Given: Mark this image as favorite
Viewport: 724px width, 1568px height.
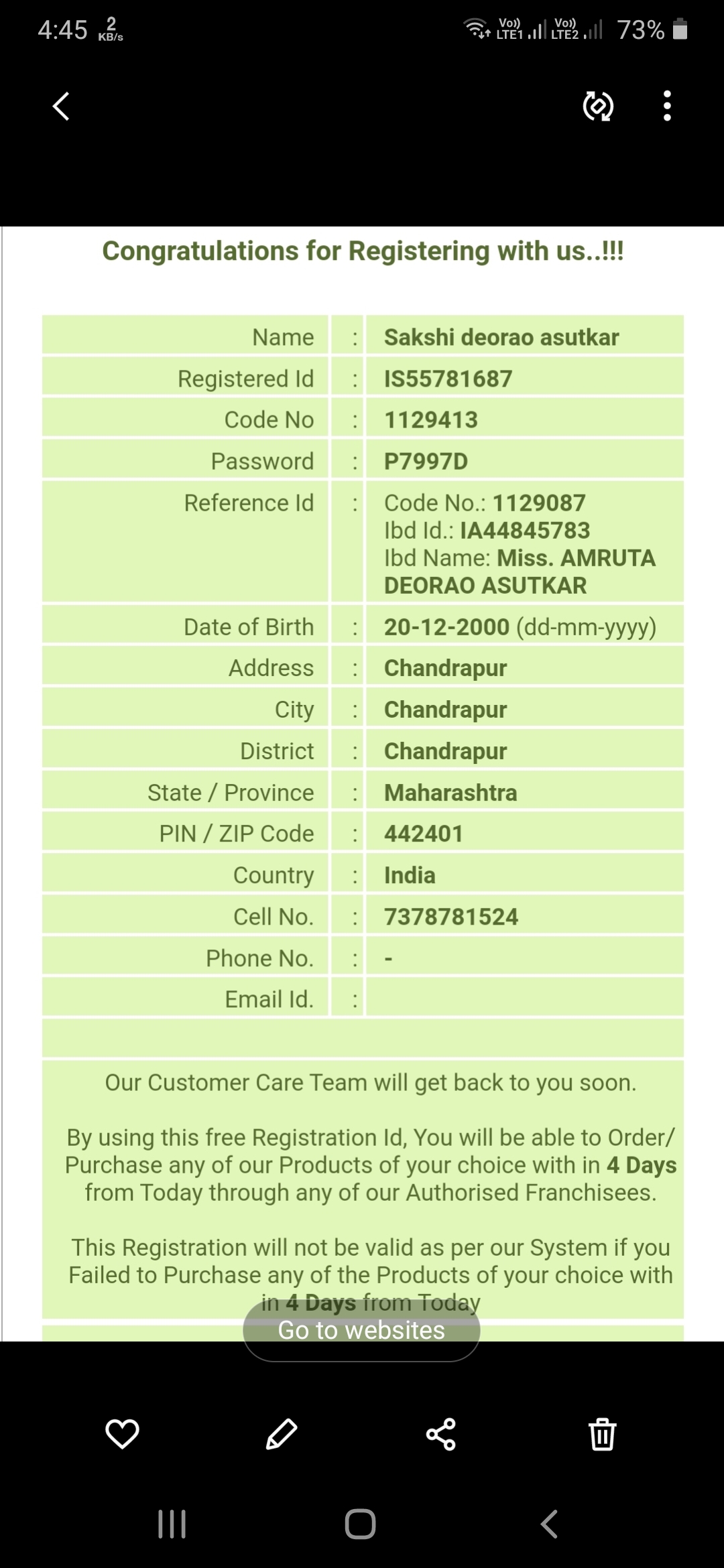Looking at the screenshot, I should click(123, 1434).
